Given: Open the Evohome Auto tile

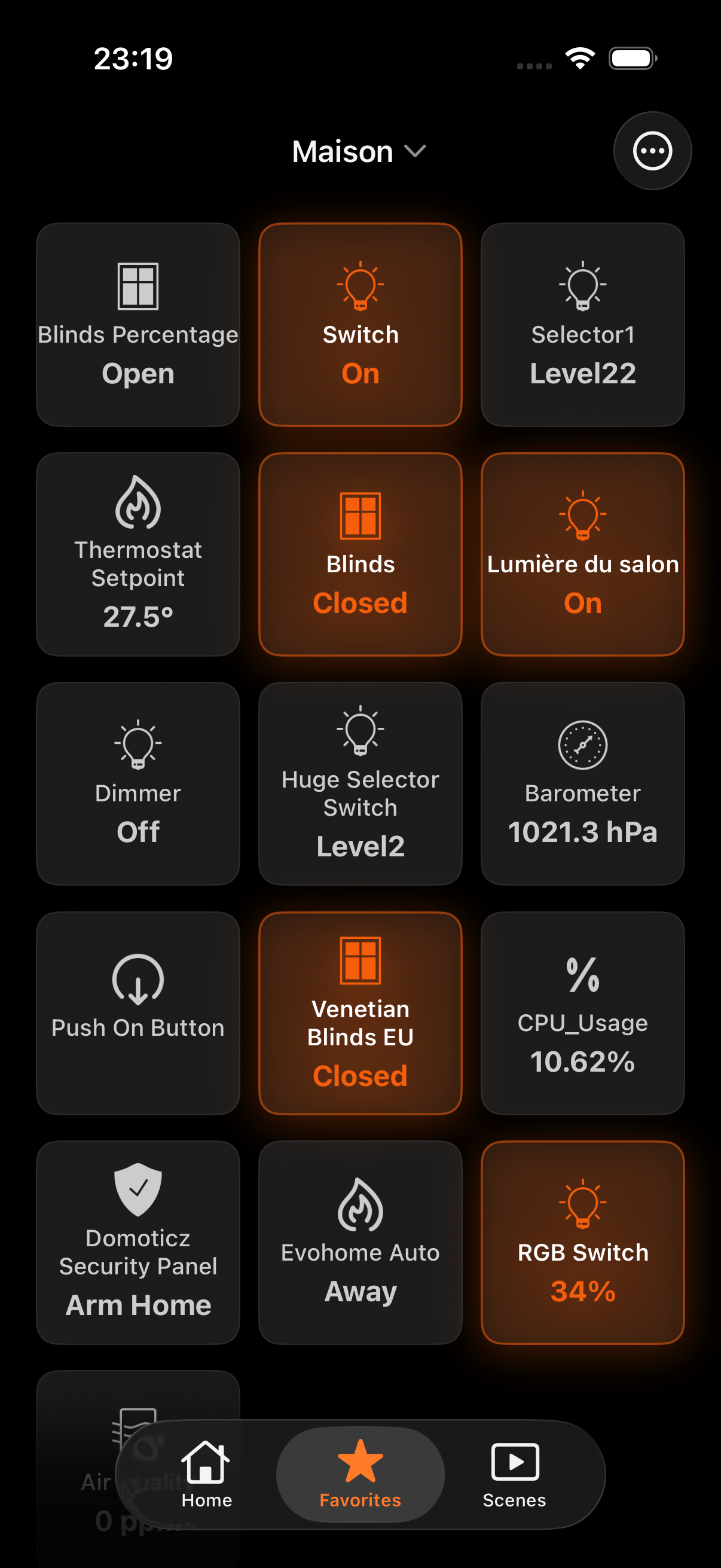Looking at the screenshot, I should click(360, 1242).
